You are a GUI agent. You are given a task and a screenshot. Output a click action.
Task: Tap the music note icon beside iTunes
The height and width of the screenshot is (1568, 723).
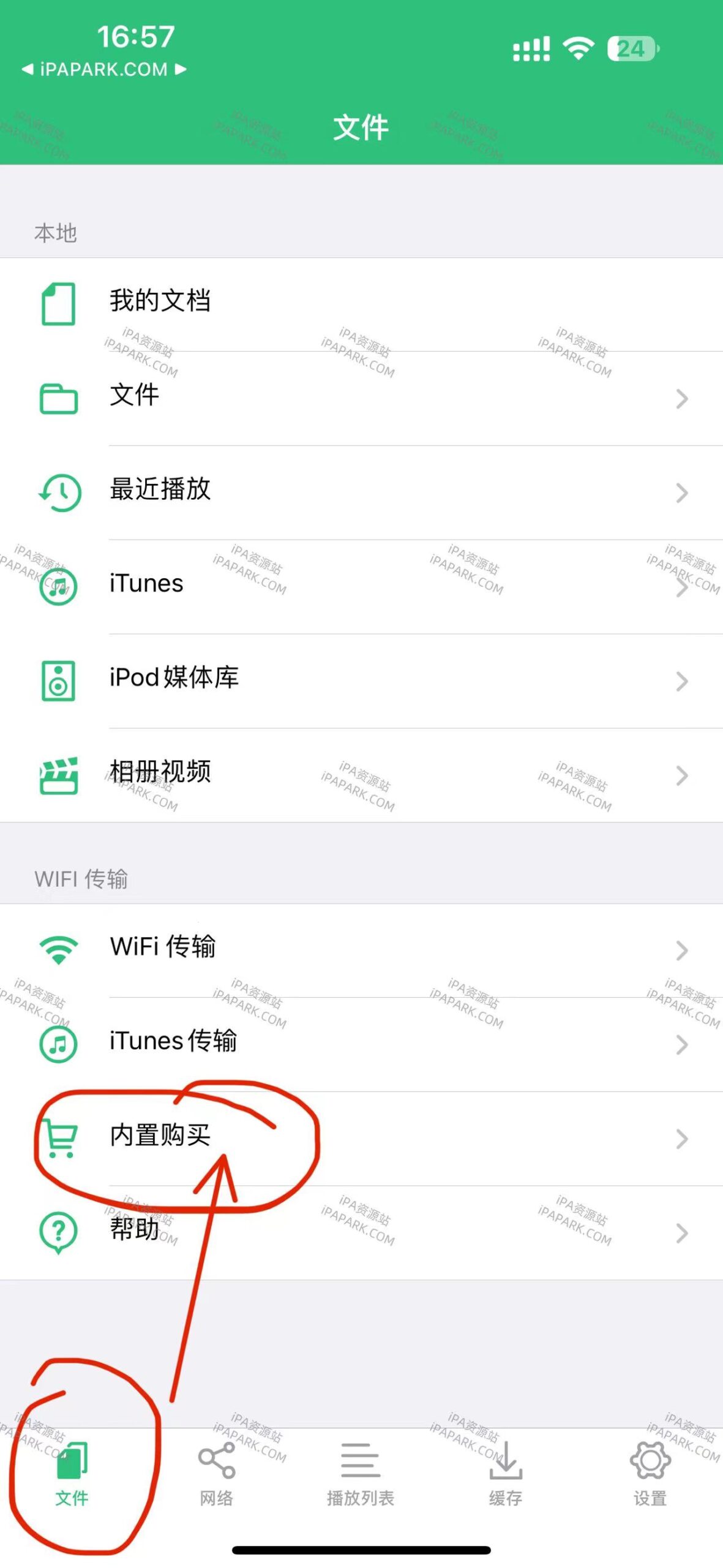[59, 587]
